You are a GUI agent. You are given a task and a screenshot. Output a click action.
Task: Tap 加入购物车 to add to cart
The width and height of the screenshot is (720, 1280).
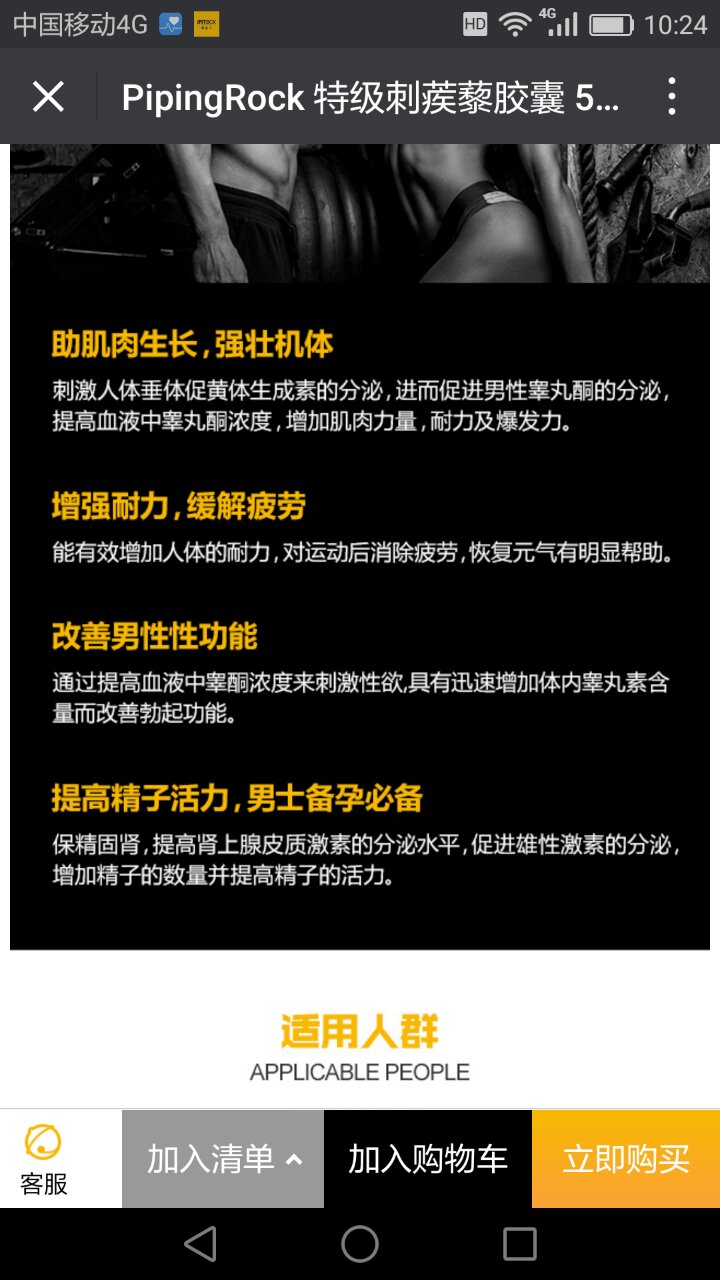point(428,1159)
